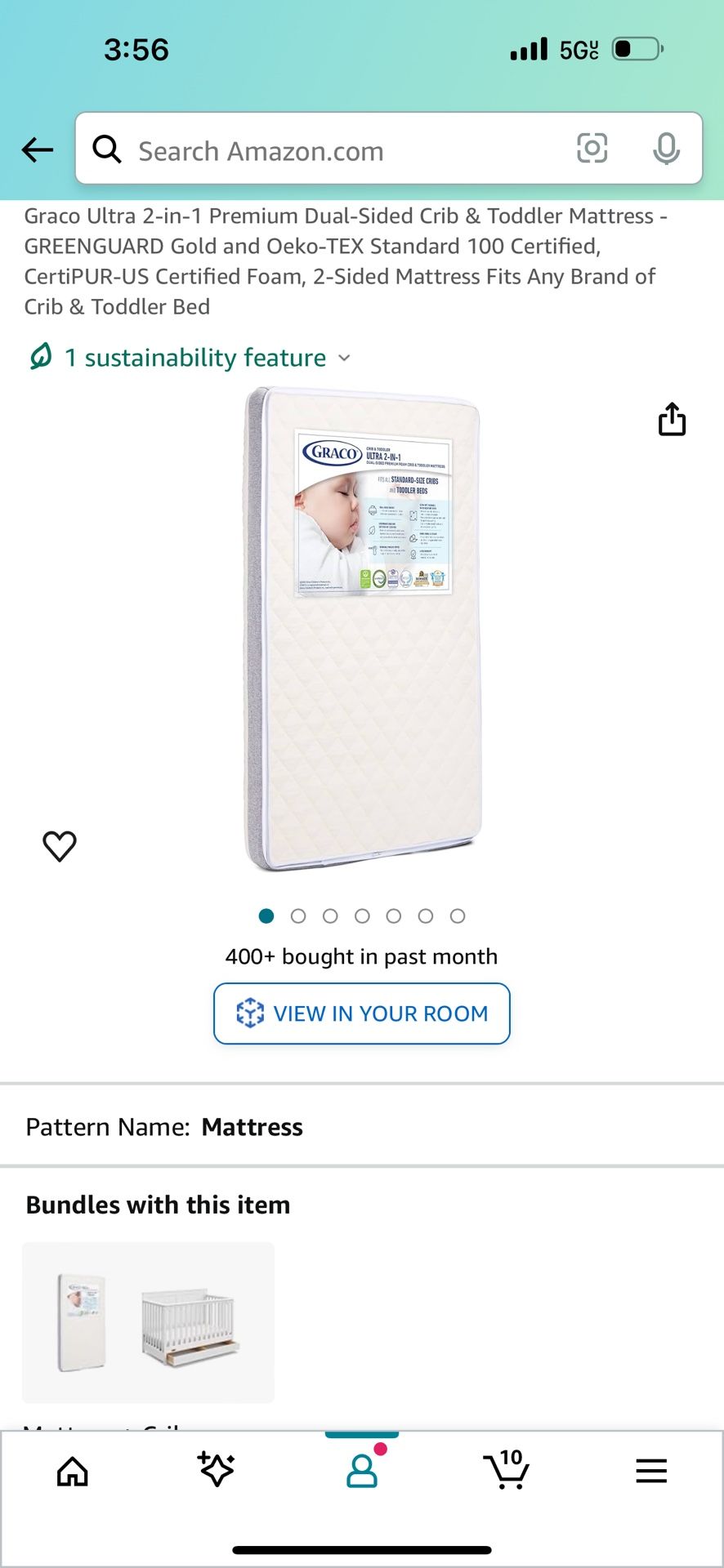Open the account profile tab
724x1568 pixels.
(362, 1470)
